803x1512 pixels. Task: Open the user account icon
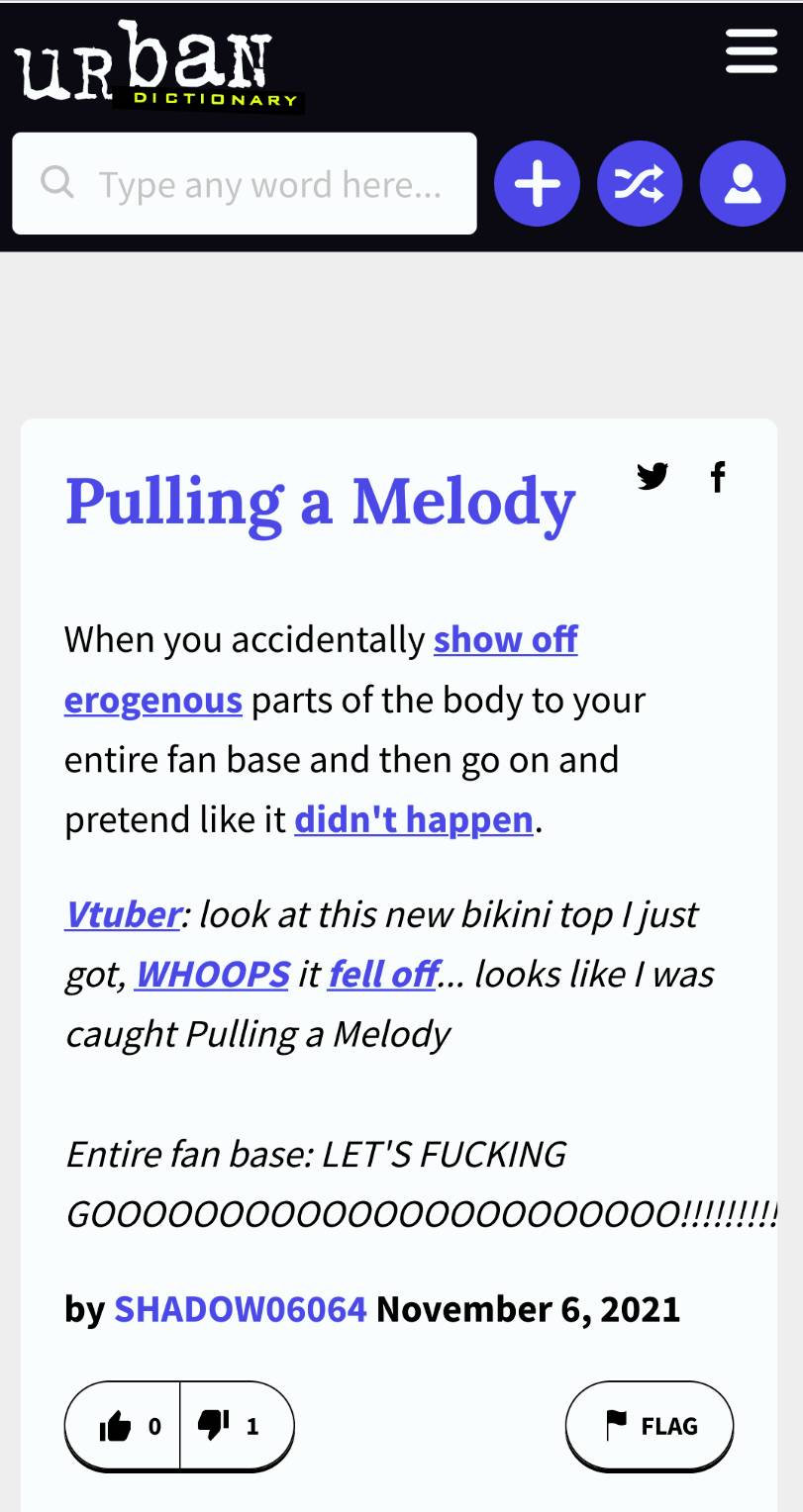point(742,184)
